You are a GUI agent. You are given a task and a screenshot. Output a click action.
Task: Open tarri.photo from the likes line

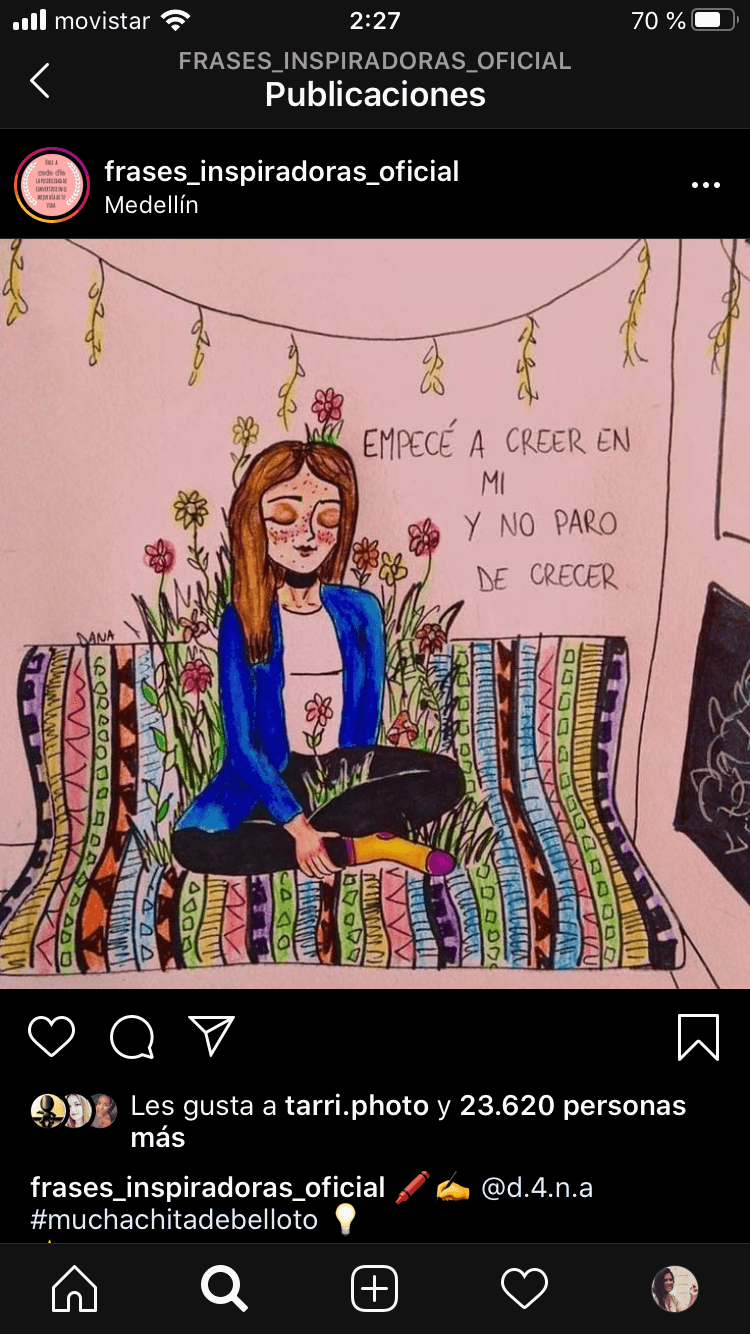357,1105
